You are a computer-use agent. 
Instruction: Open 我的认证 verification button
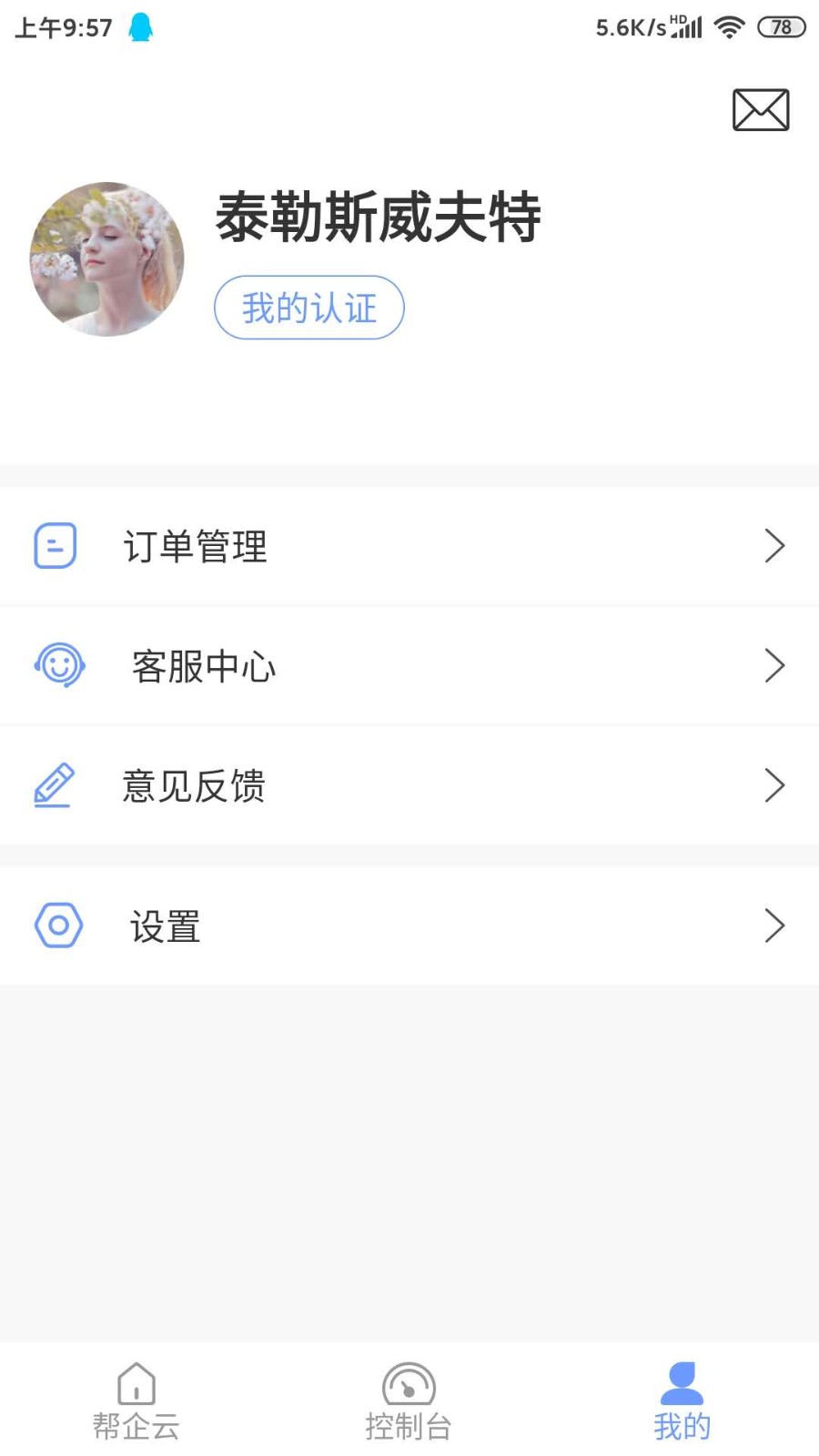(x=309, y=308)
